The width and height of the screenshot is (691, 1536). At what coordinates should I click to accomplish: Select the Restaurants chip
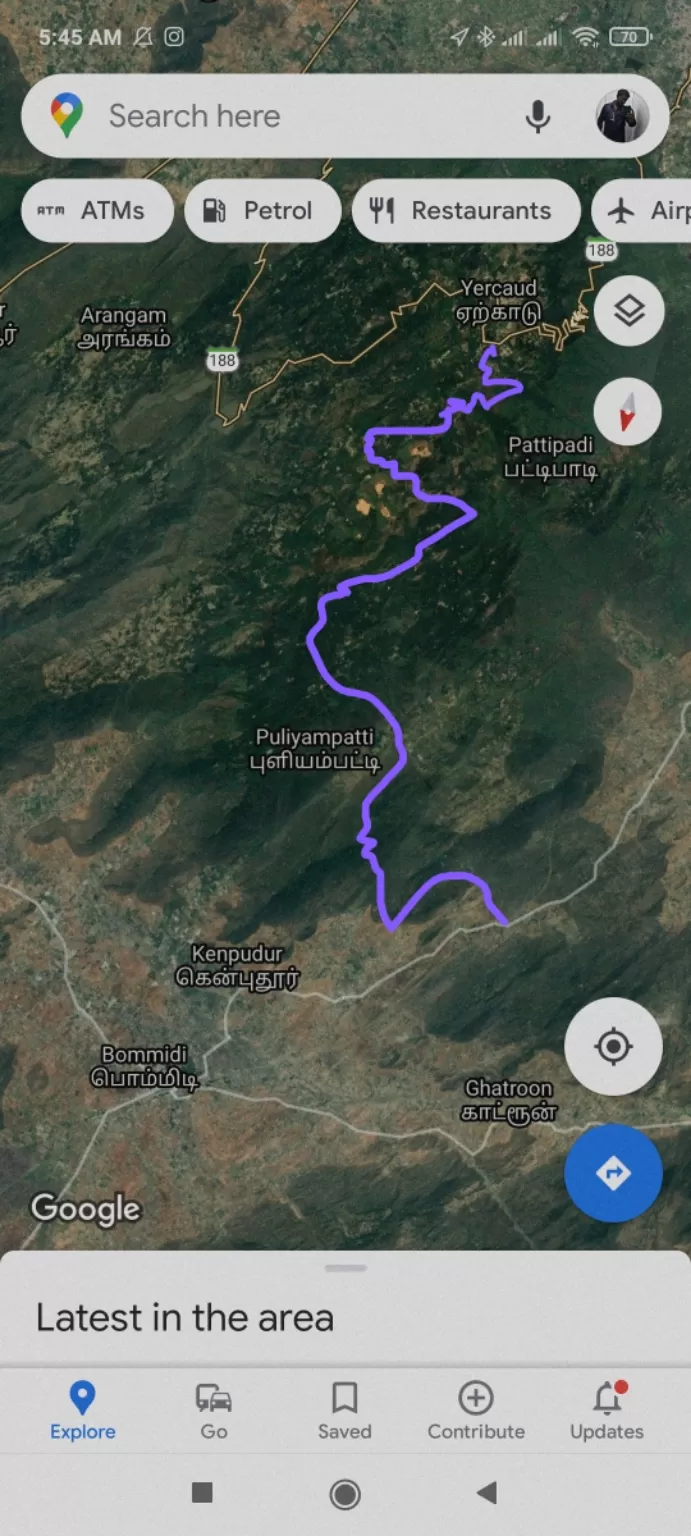pyautogui.click(x=466, y=211)
